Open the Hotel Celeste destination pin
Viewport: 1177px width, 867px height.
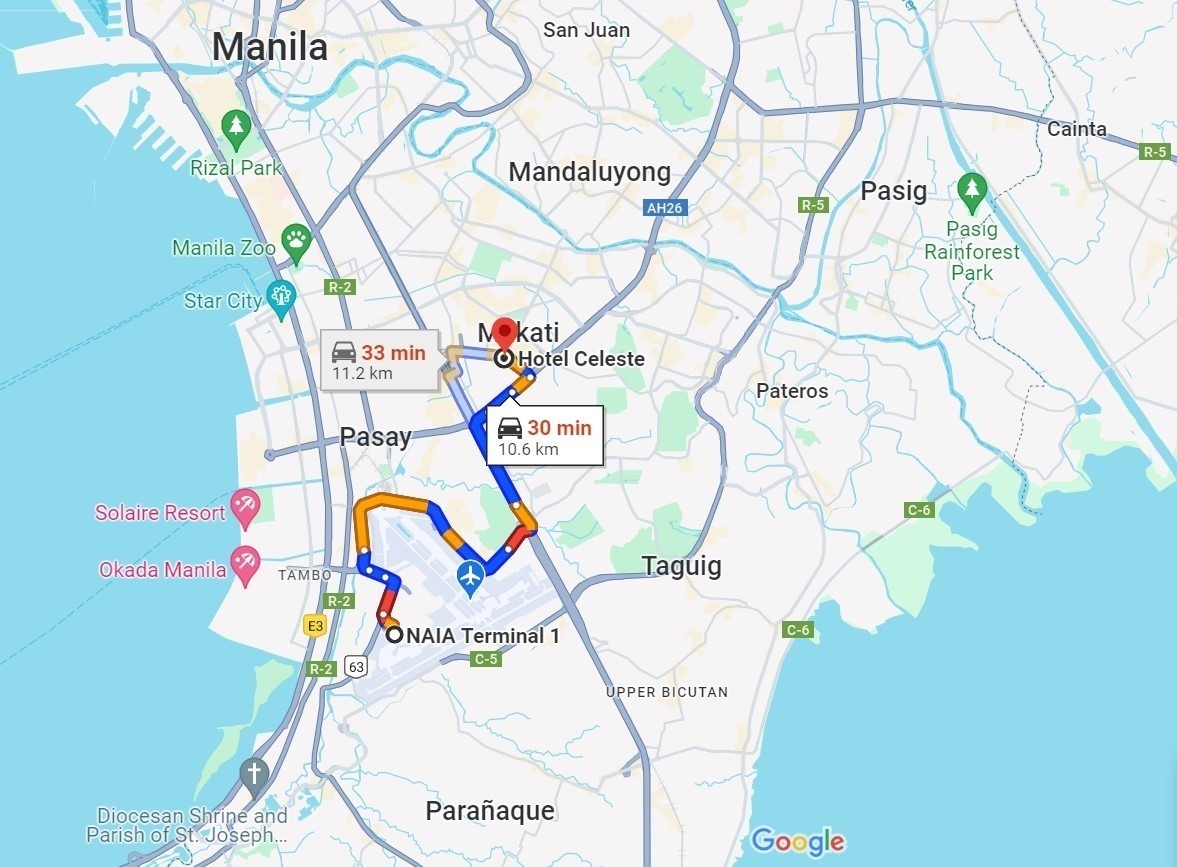(505, 337)
